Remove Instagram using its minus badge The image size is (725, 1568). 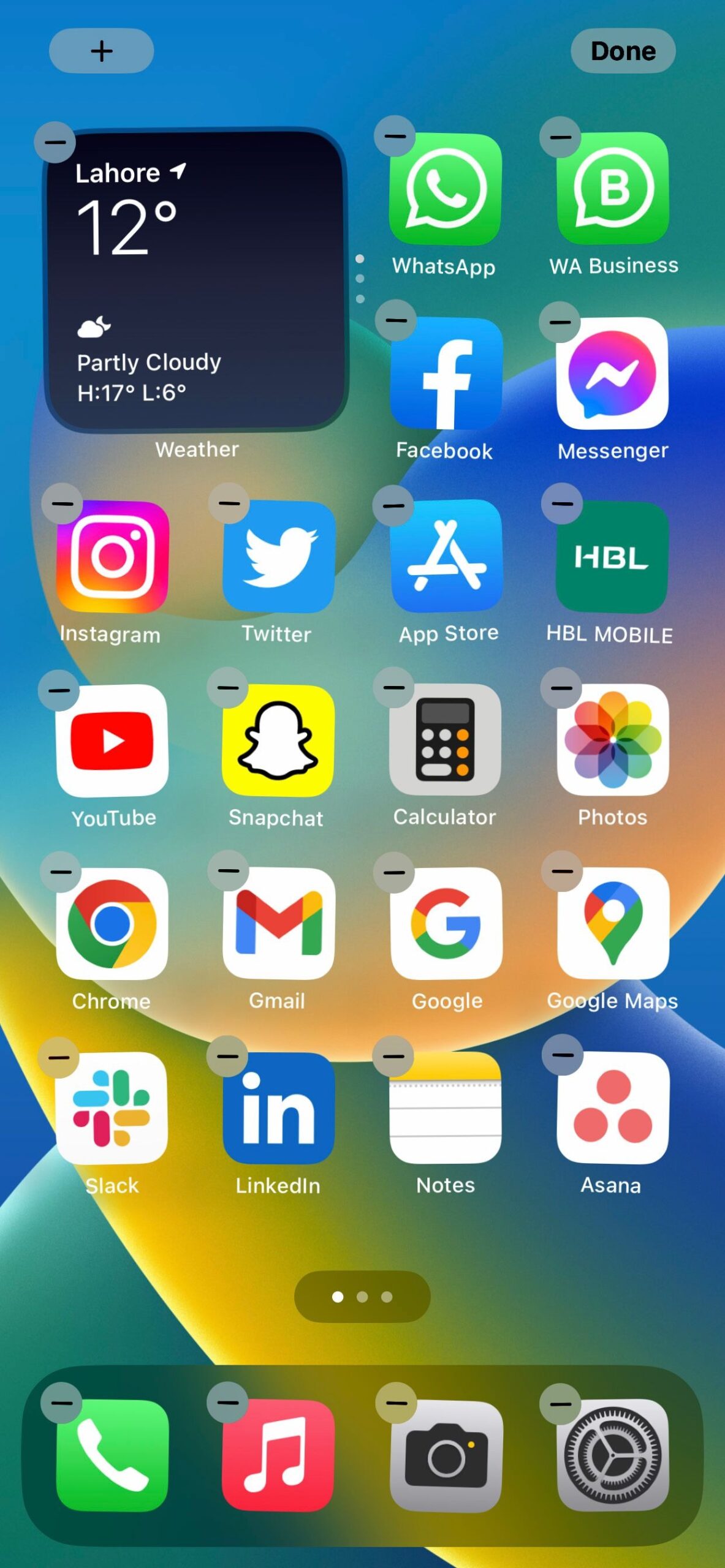[x=62, y=503]
